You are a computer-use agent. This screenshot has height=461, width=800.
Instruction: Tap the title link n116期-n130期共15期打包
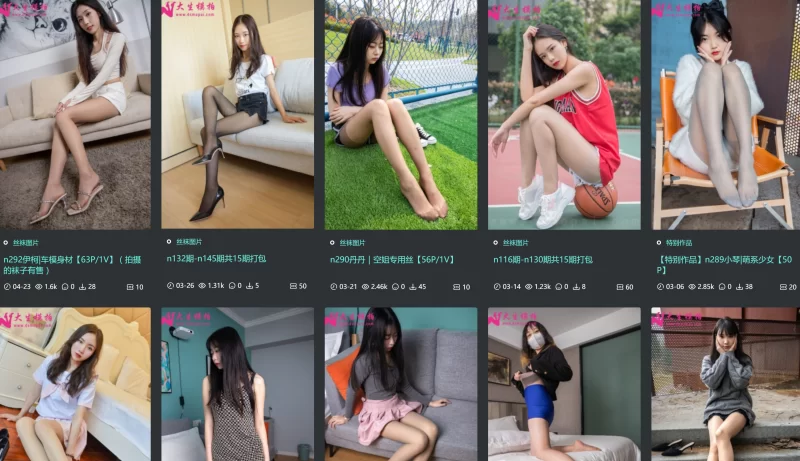(543, 259)
